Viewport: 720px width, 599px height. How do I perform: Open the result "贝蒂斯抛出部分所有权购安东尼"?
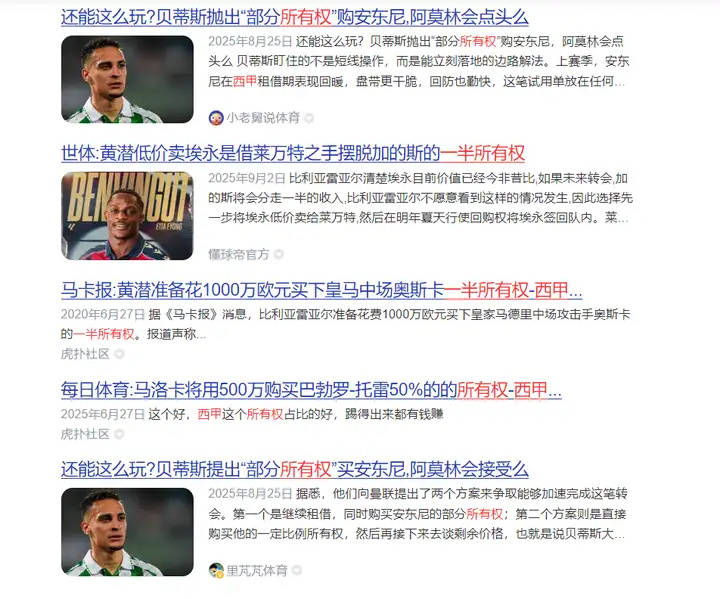click(294, 17)
